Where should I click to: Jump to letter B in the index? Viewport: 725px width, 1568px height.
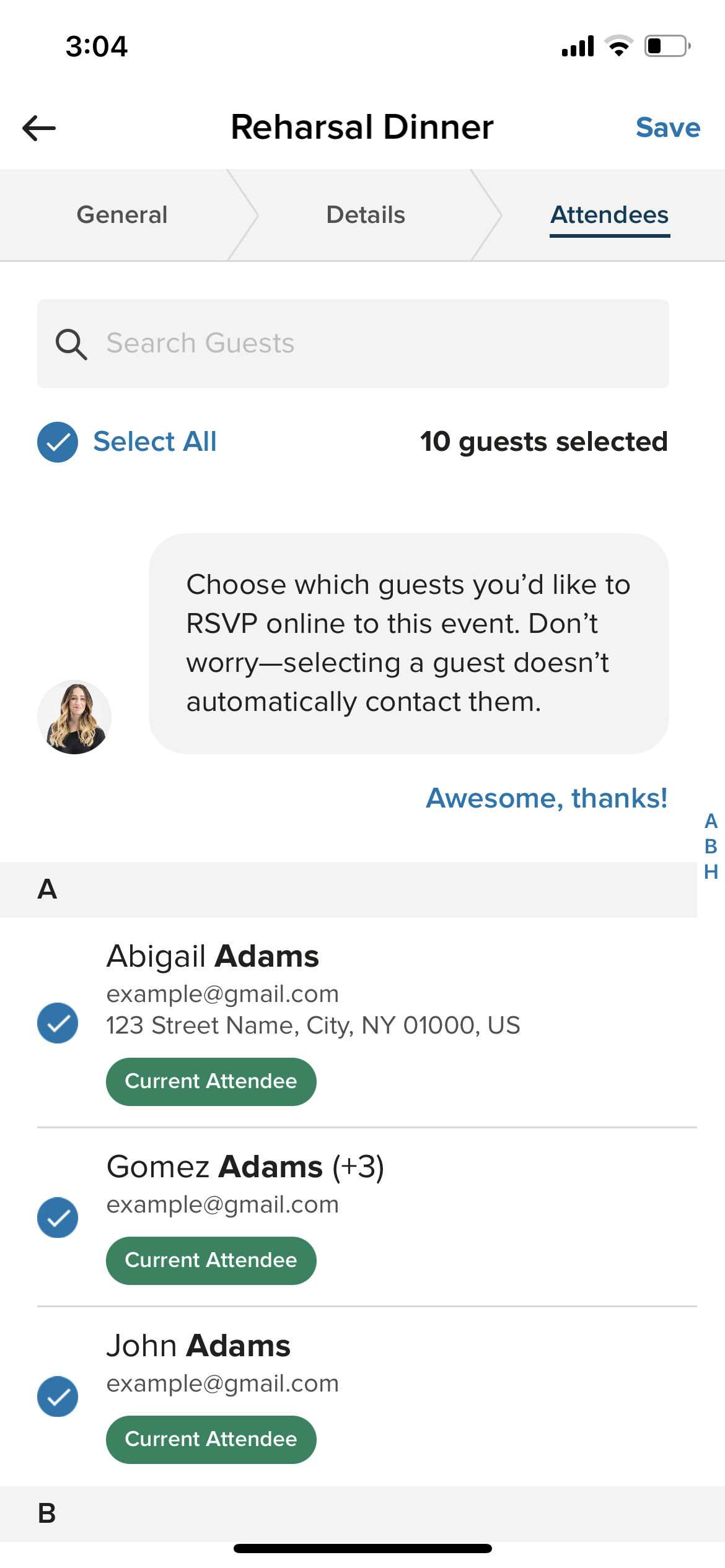[711, 847]
